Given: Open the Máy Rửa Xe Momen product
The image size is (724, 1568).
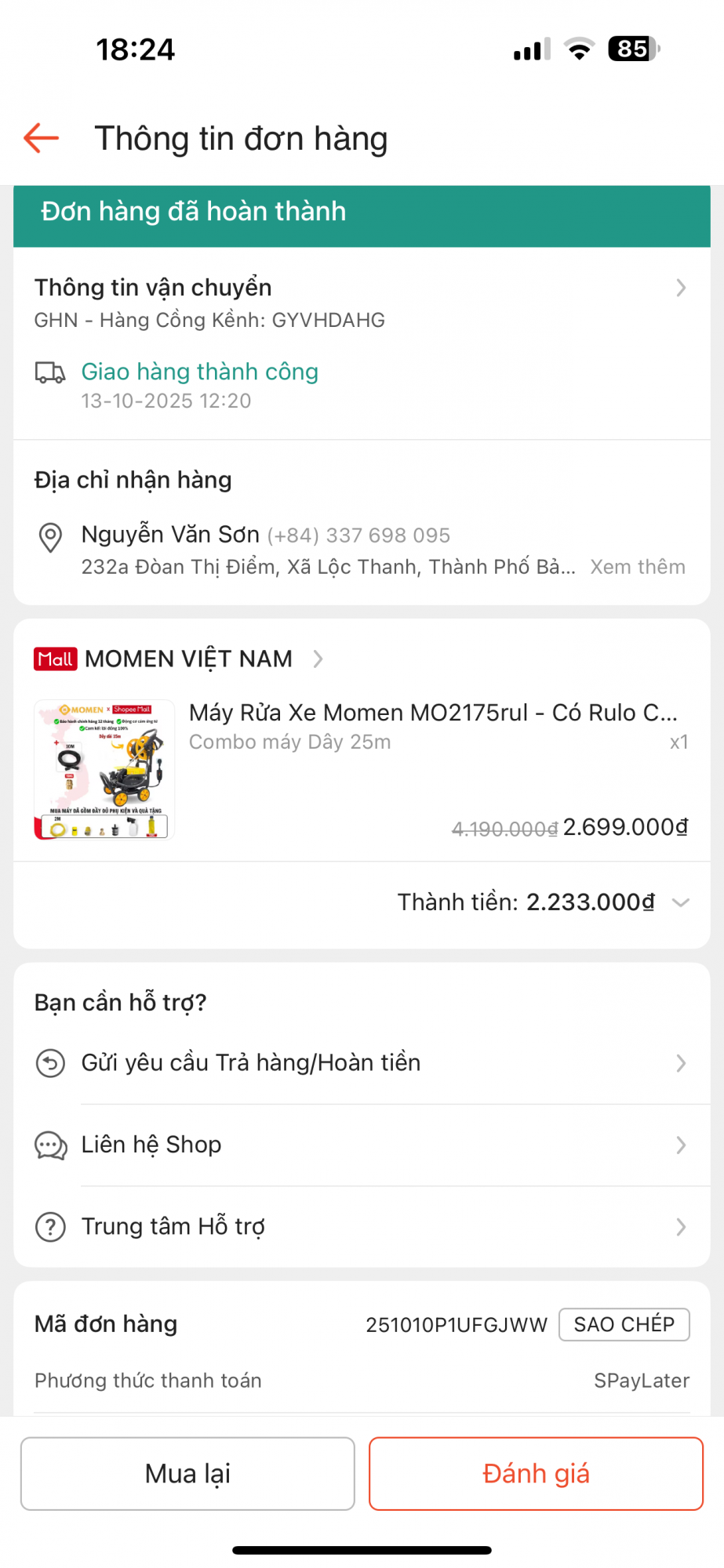Looking at the screenshot, I should [433, 713].
